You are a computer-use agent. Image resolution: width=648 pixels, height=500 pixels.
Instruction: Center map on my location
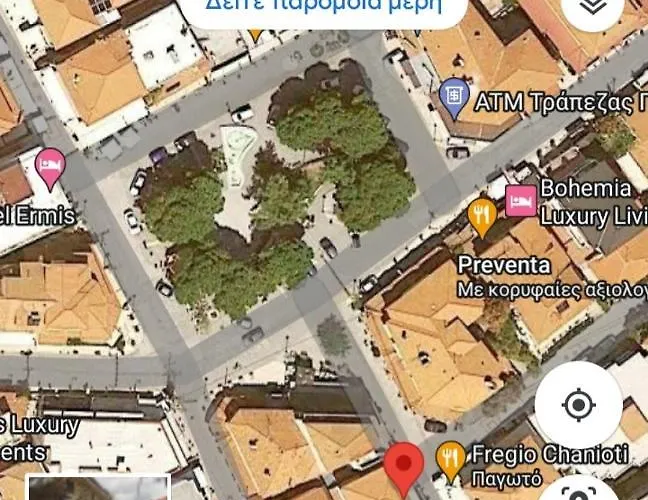[x=578, y=405]
